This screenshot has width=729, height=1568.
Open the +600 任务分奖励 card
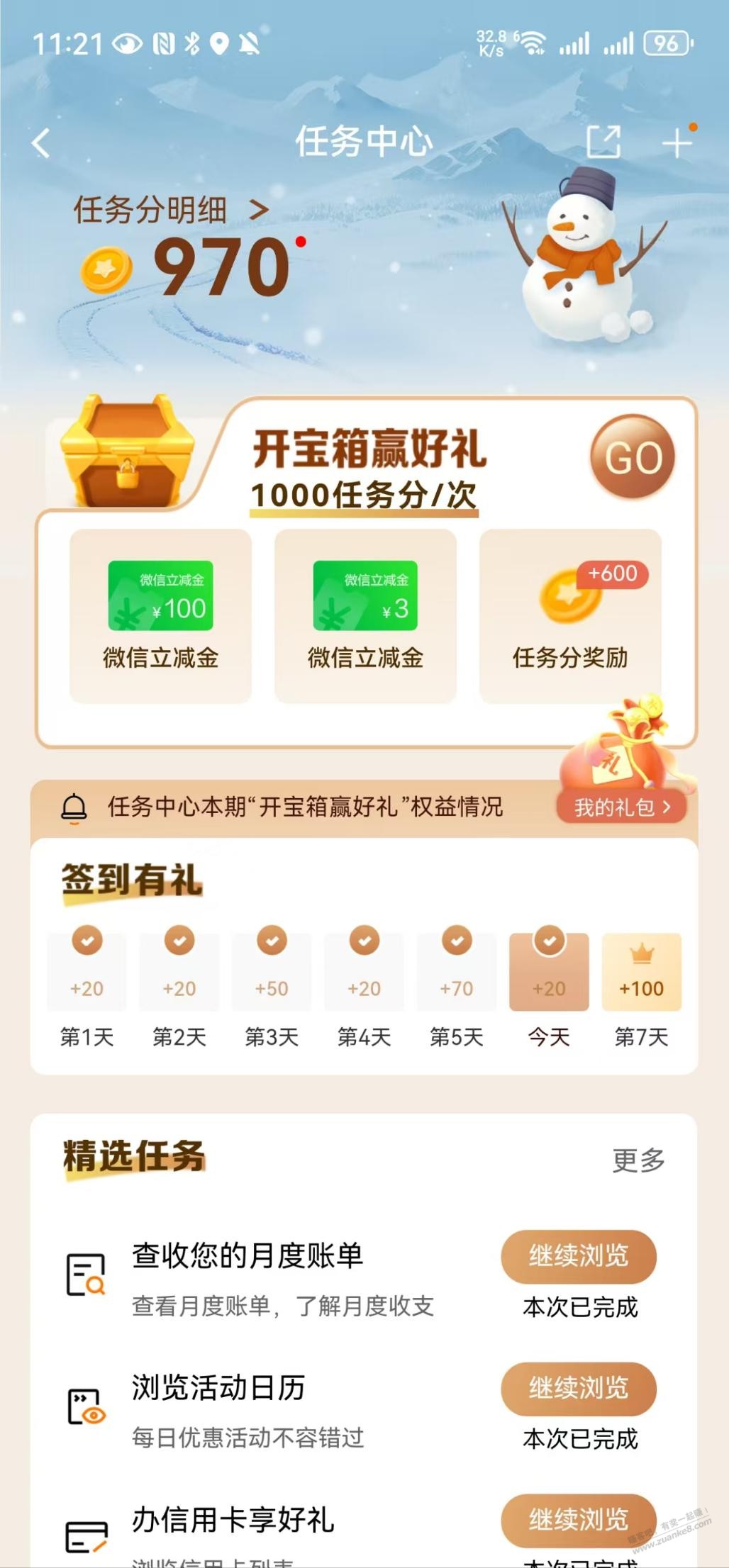570,615
